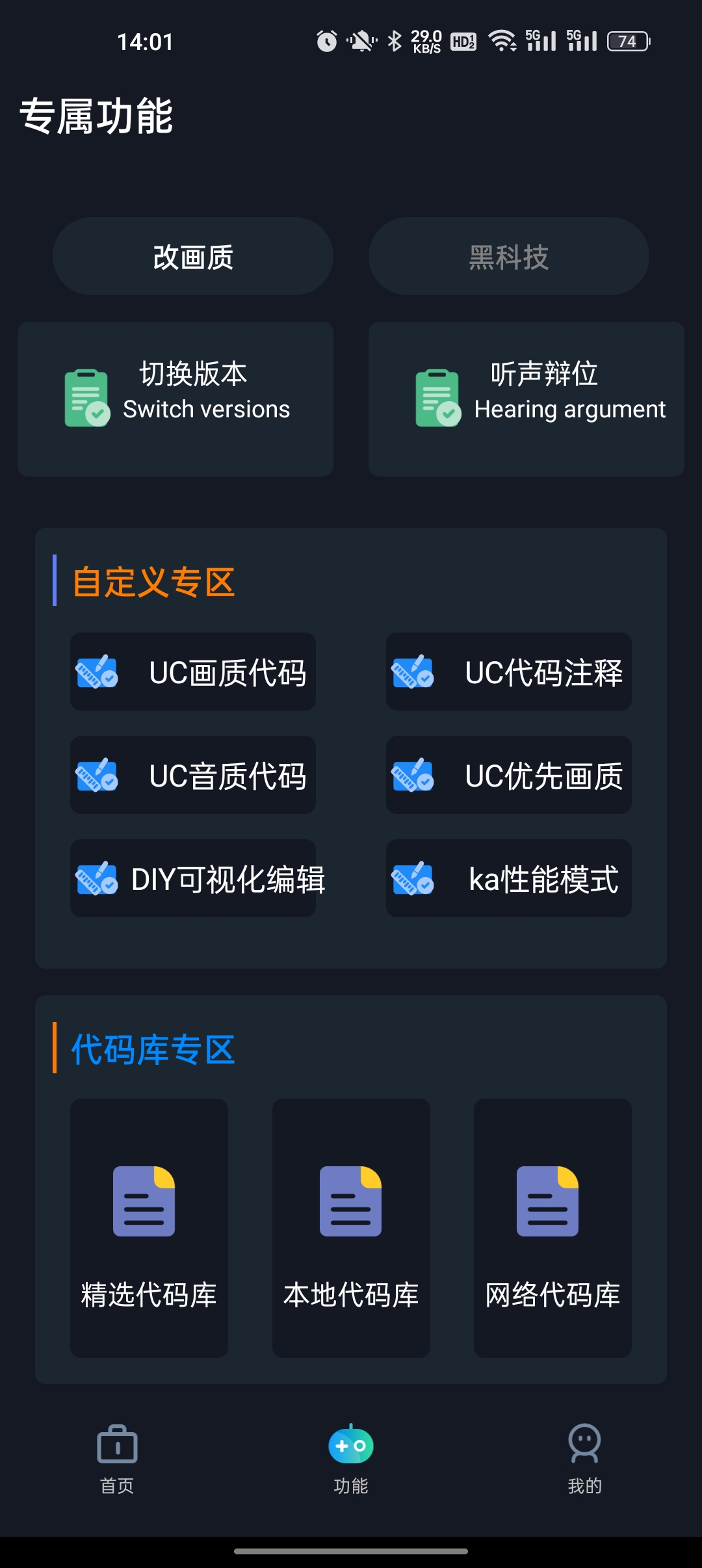
Task: Select the UC代码注释 feature icon
Action: pyautogui.click(x=414, y=673)
